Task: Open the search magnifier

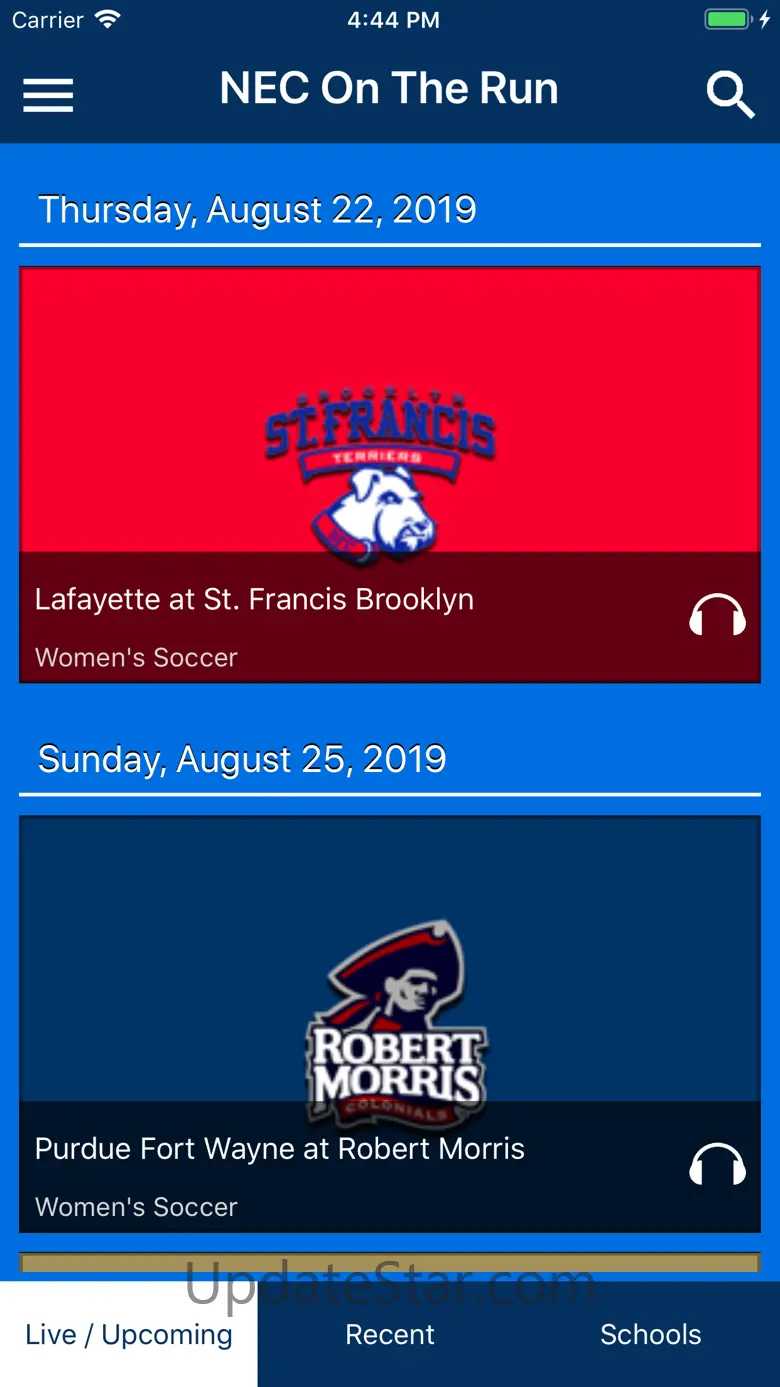Action: (x=730, y=95)
